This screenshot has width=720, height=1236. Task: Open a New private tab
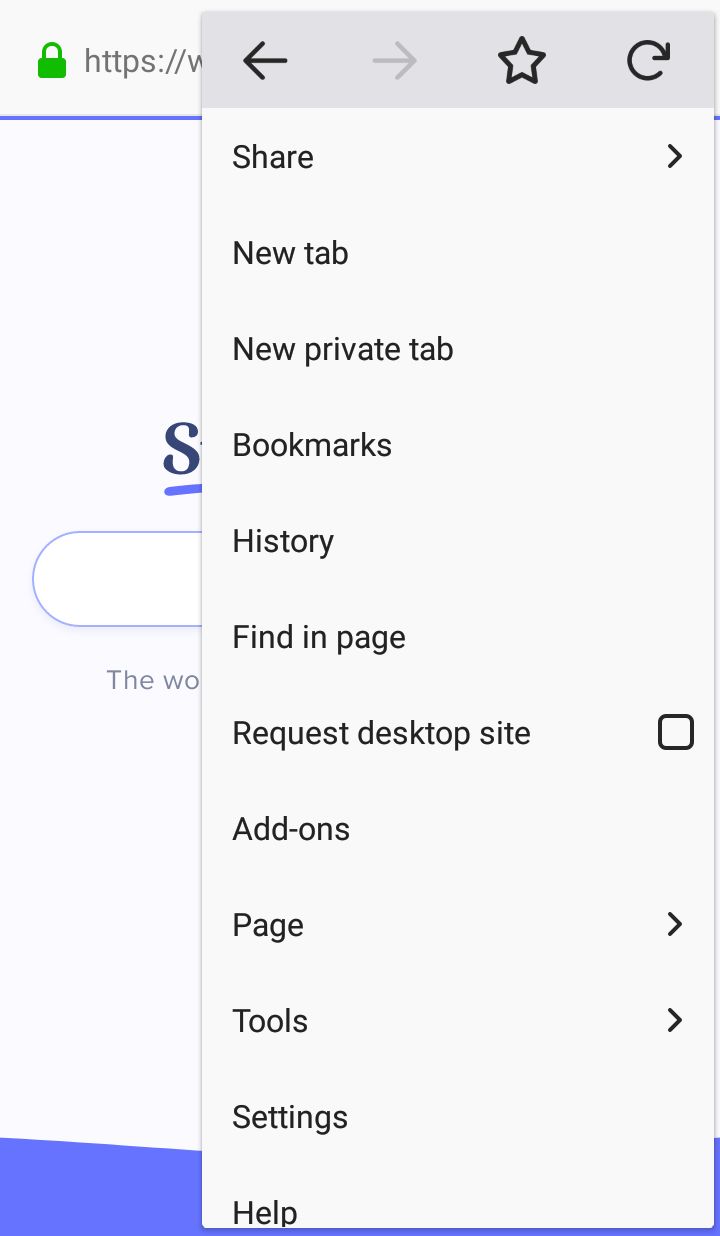458,349
